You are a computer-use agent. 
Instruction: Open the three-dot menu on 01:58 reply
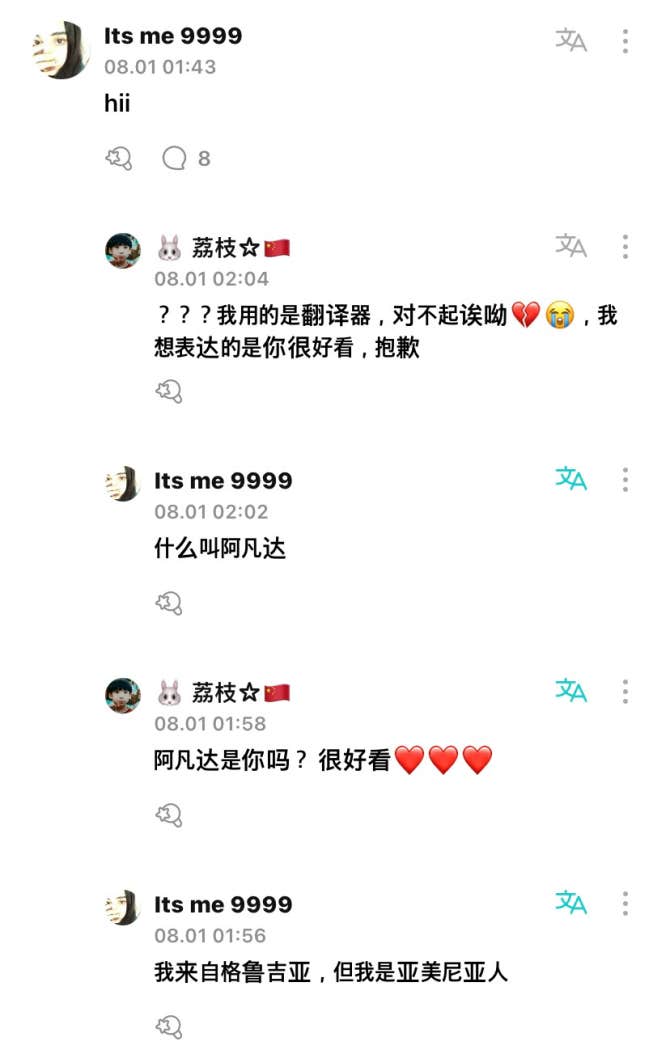[x=625, y=691]
